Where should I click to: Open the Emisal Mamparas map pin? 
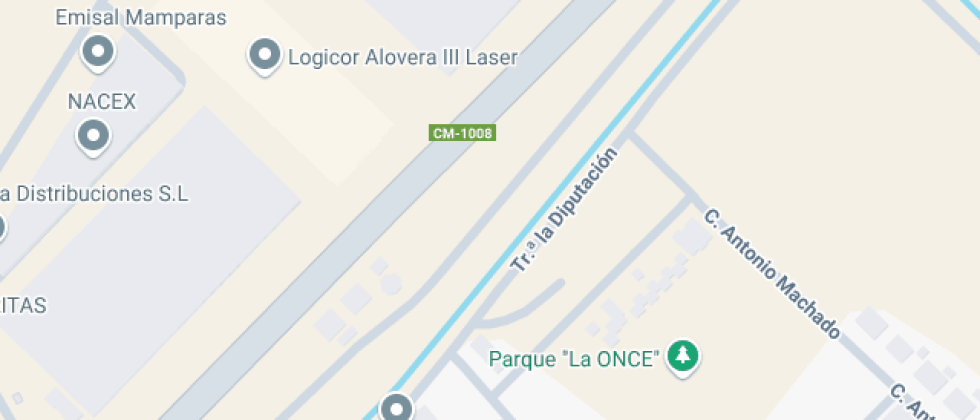(97, 50)
